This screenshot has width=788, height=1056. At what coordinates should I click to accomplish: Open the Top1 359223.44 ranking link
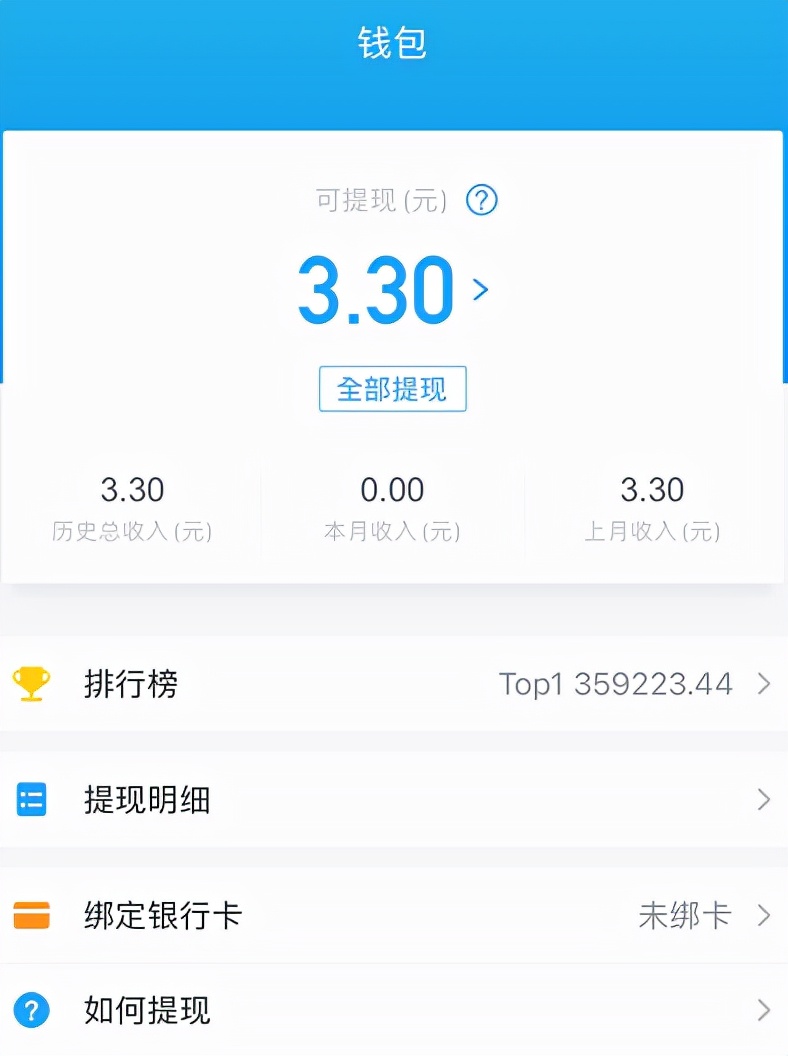point(617,684)
